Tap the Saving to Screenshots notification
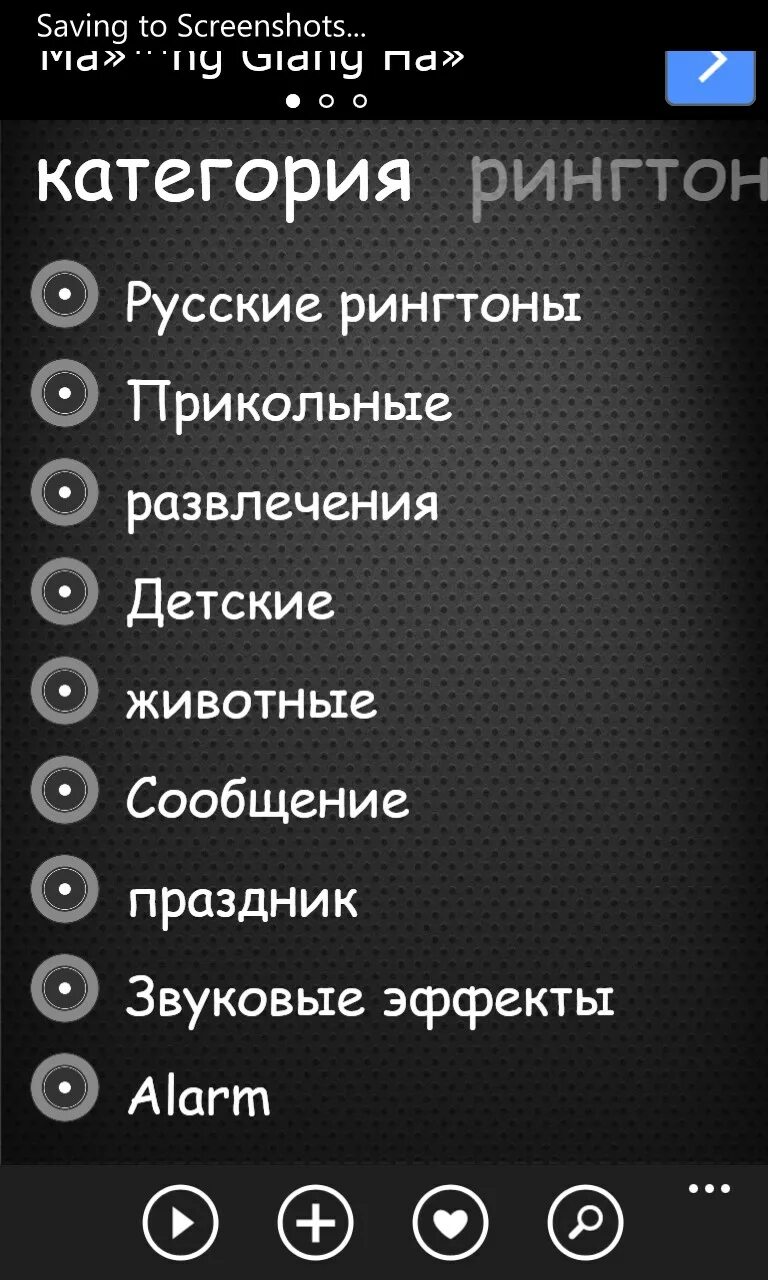The height and width of the screenshot is (1280, 768). tap(200, 28)
